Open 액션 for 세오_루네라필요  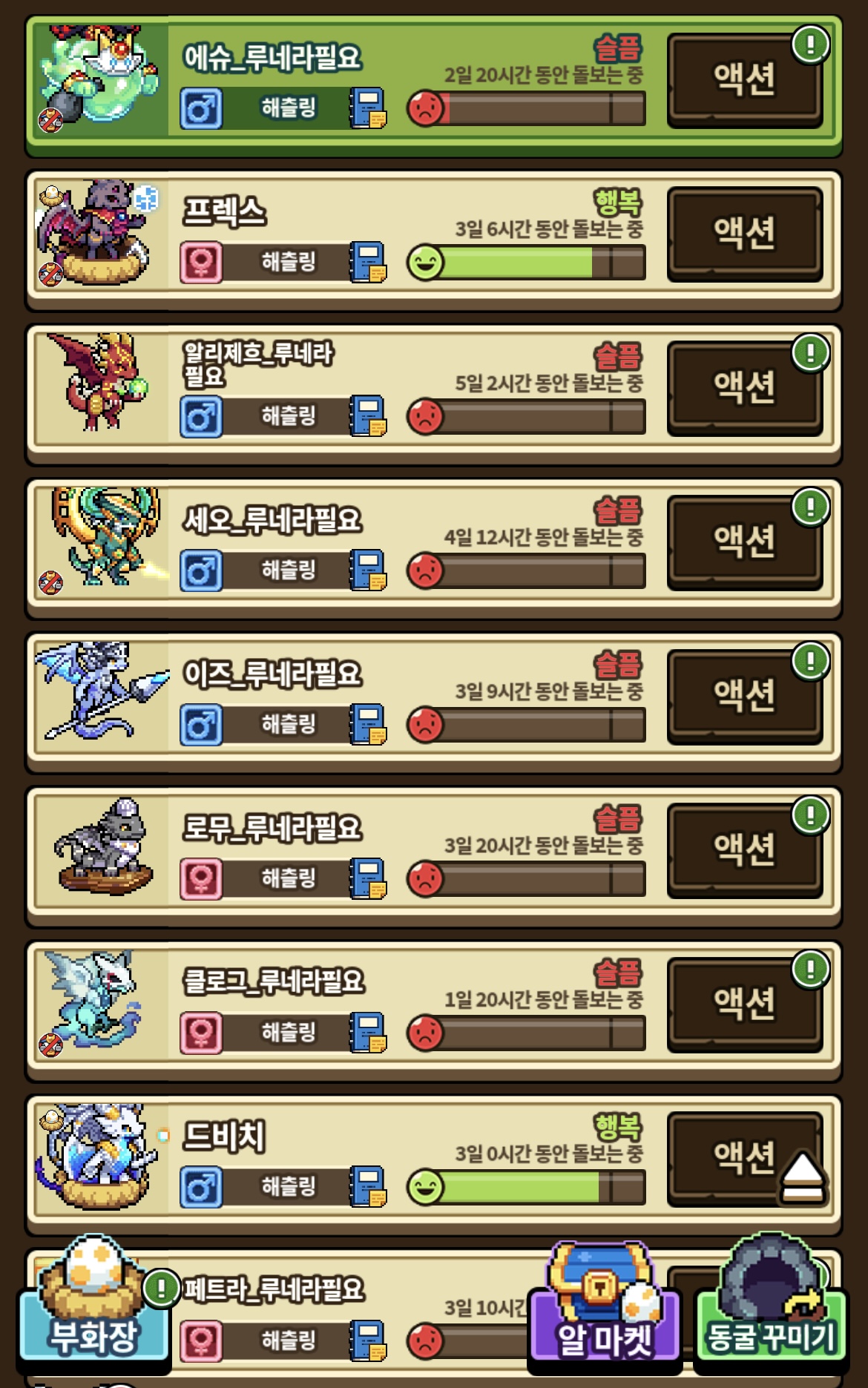pyautogui.click(x=744, y=542)
